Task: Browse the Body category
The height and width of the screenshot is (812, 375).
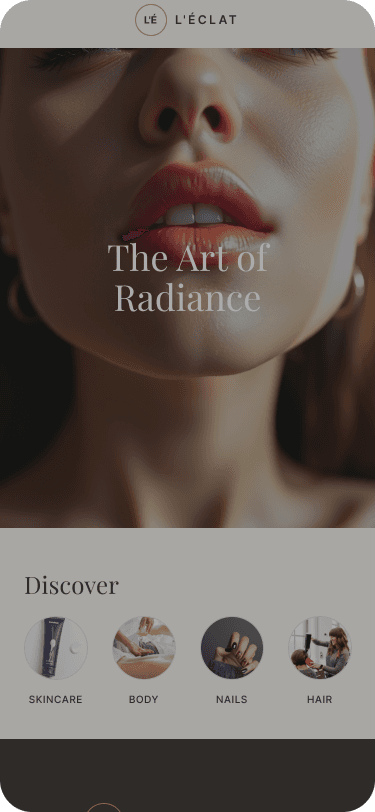Action: point(143,661)
